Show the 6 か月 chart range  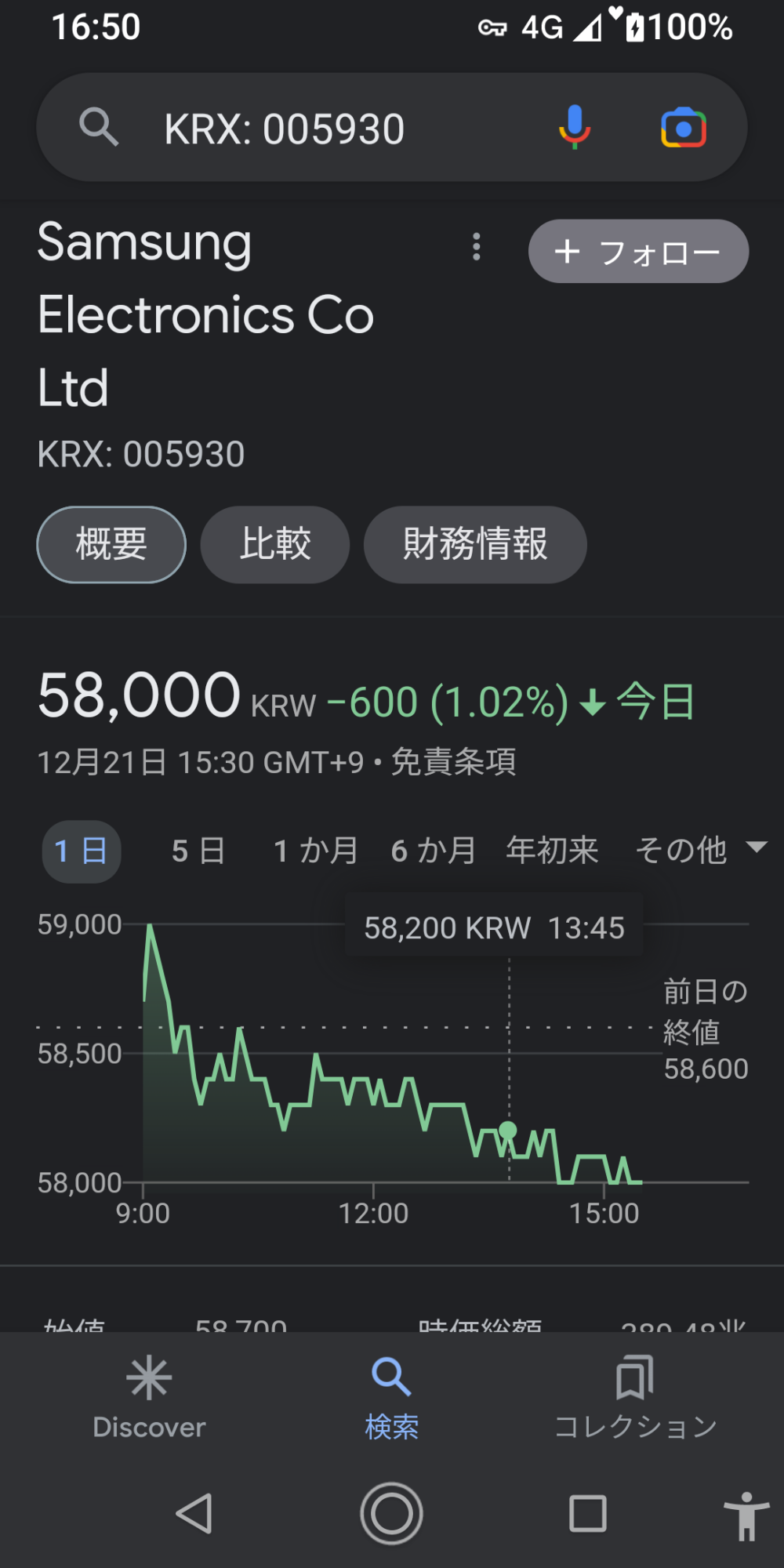pos(434,851)
